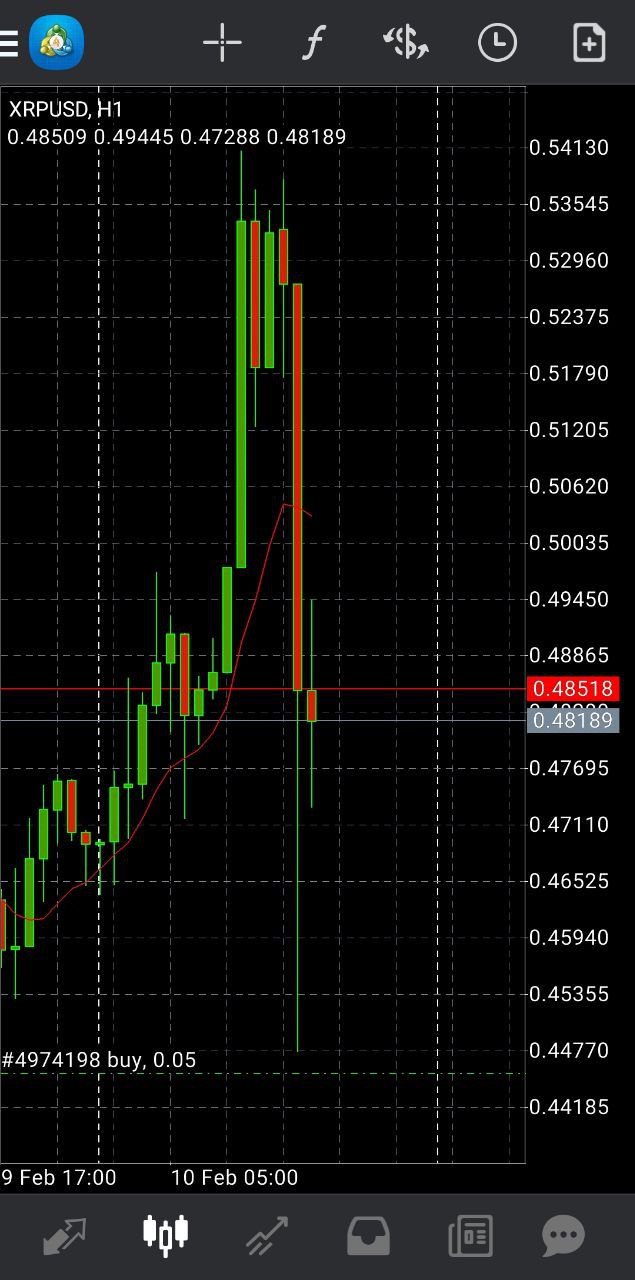Open the side menu drawer

pyautogui.click(x=9, y=43)
